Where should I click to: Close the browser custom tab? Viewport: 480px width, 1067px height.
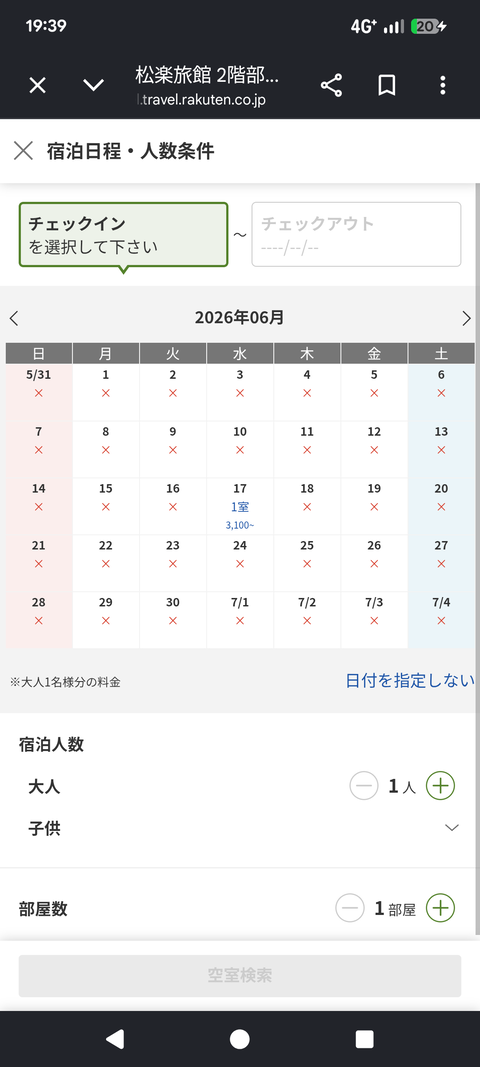click(x=37, y=85)
